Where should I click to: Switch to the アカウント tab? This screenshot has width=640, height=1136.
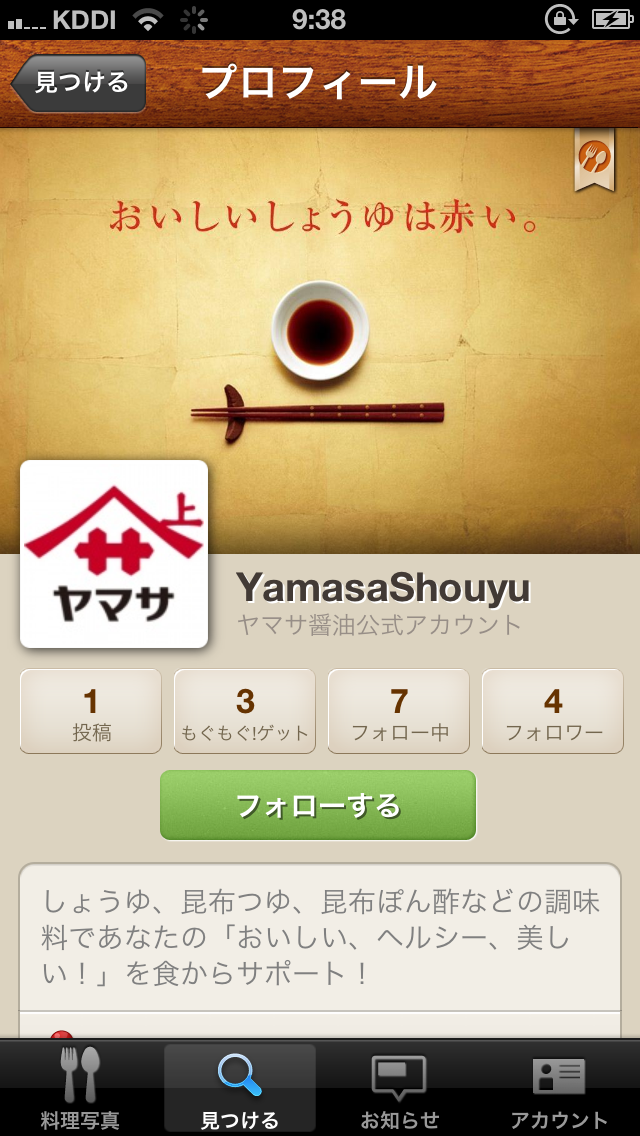pyautogui.click(x=559, y=1088)
